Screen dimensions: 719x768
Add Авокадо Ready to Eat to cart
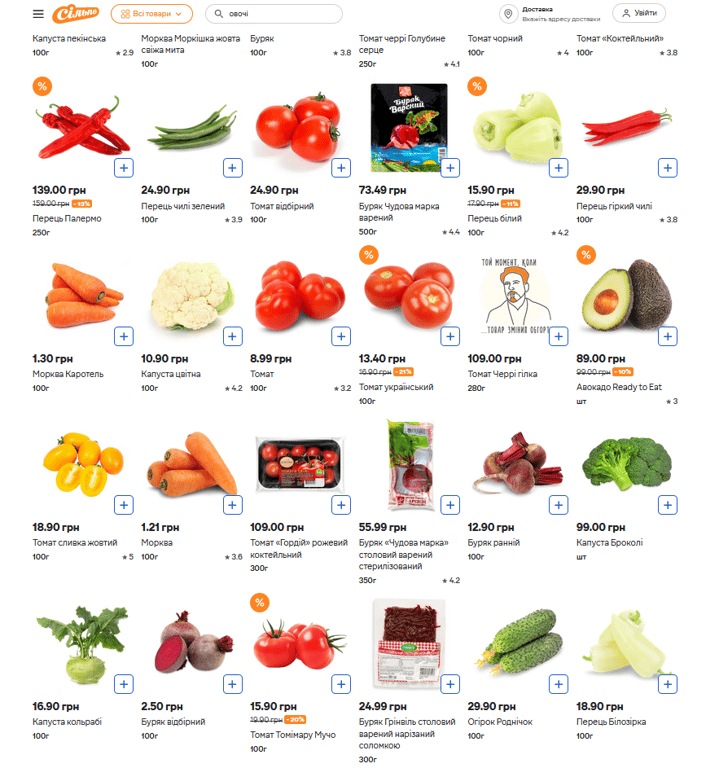pyautogui.click(x=667, y=336)
